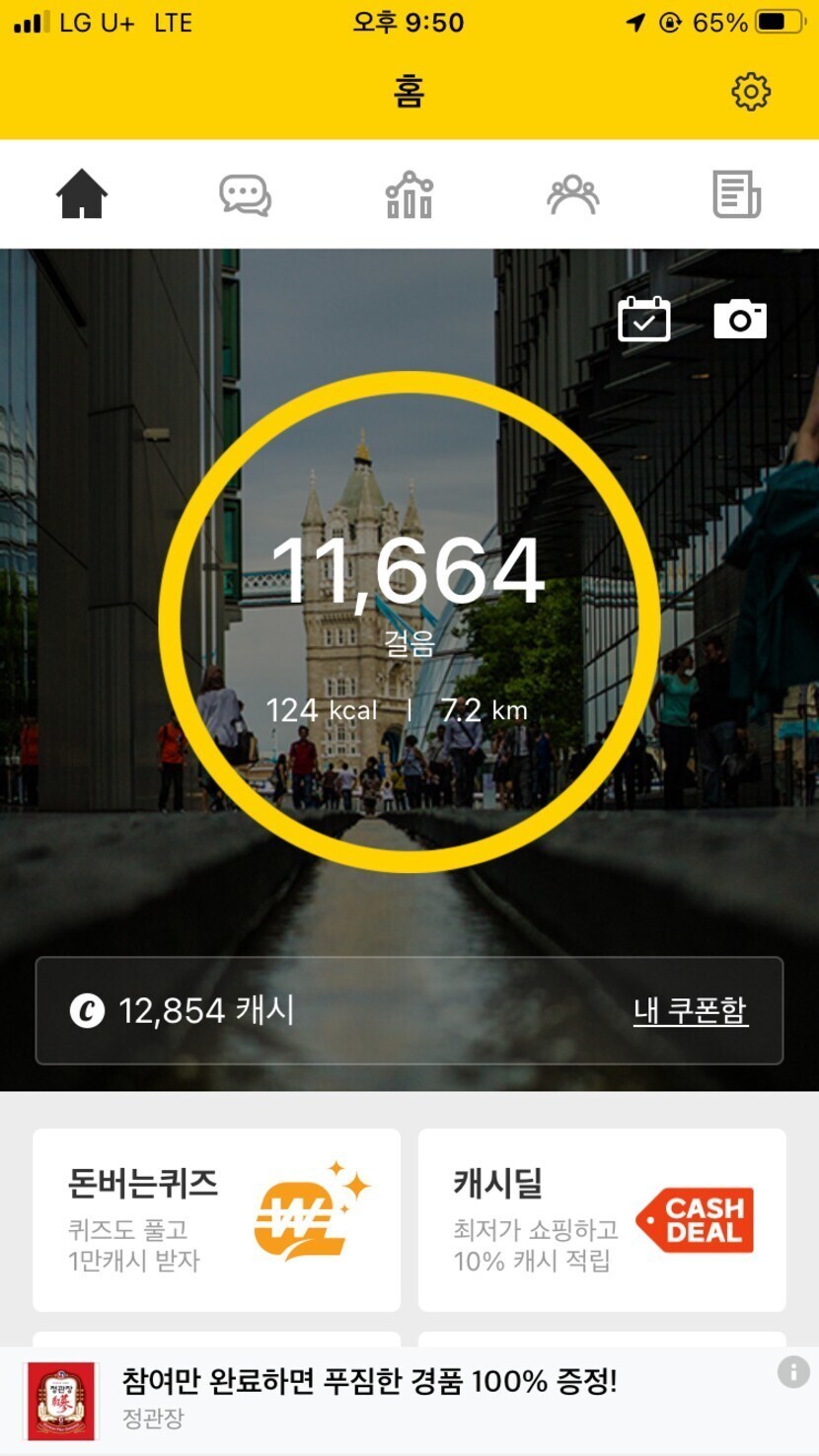Open the 캐시딜 shopping card
Viewport: 819px width, 1456px height.
(602, 1219)
